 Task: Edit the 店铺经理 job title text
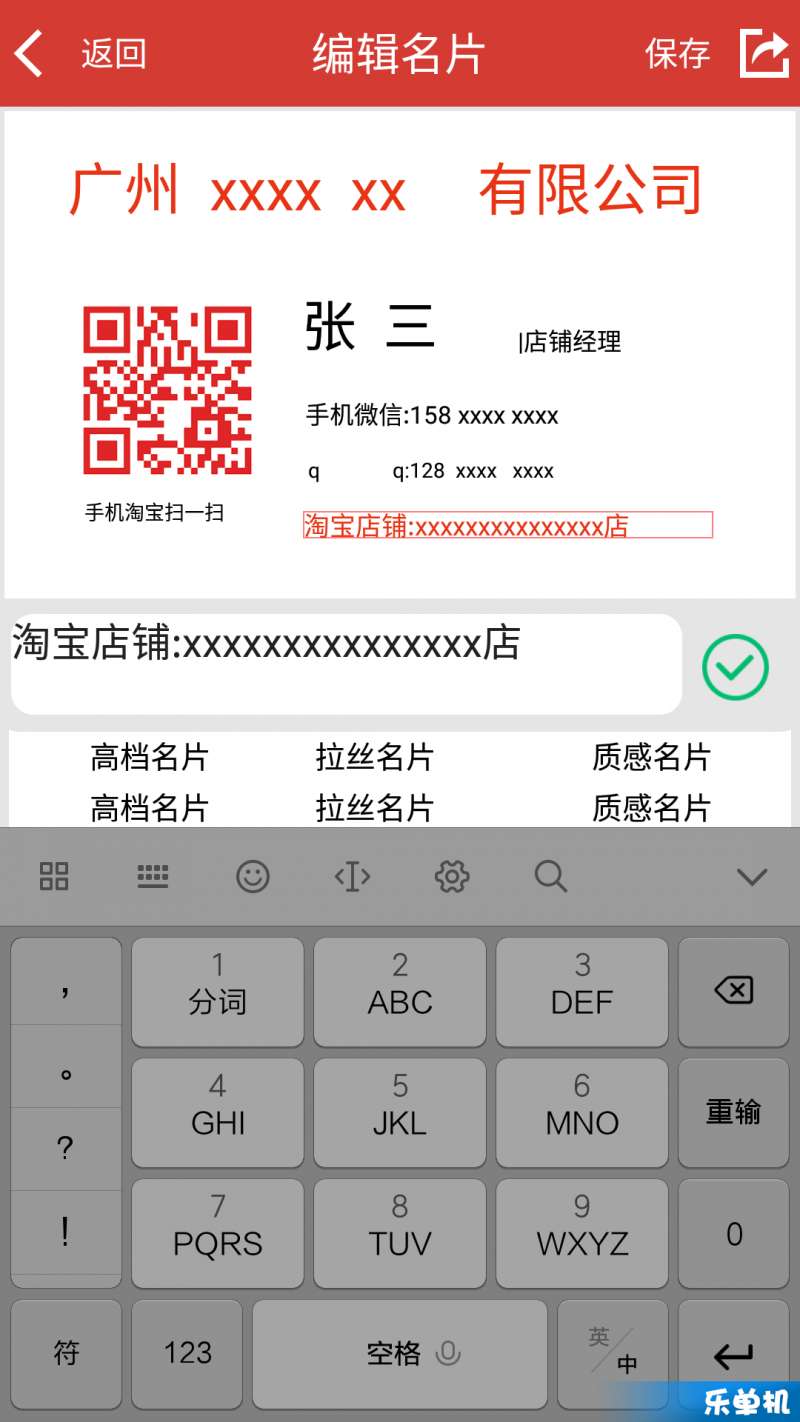click(x=571, y=342)
